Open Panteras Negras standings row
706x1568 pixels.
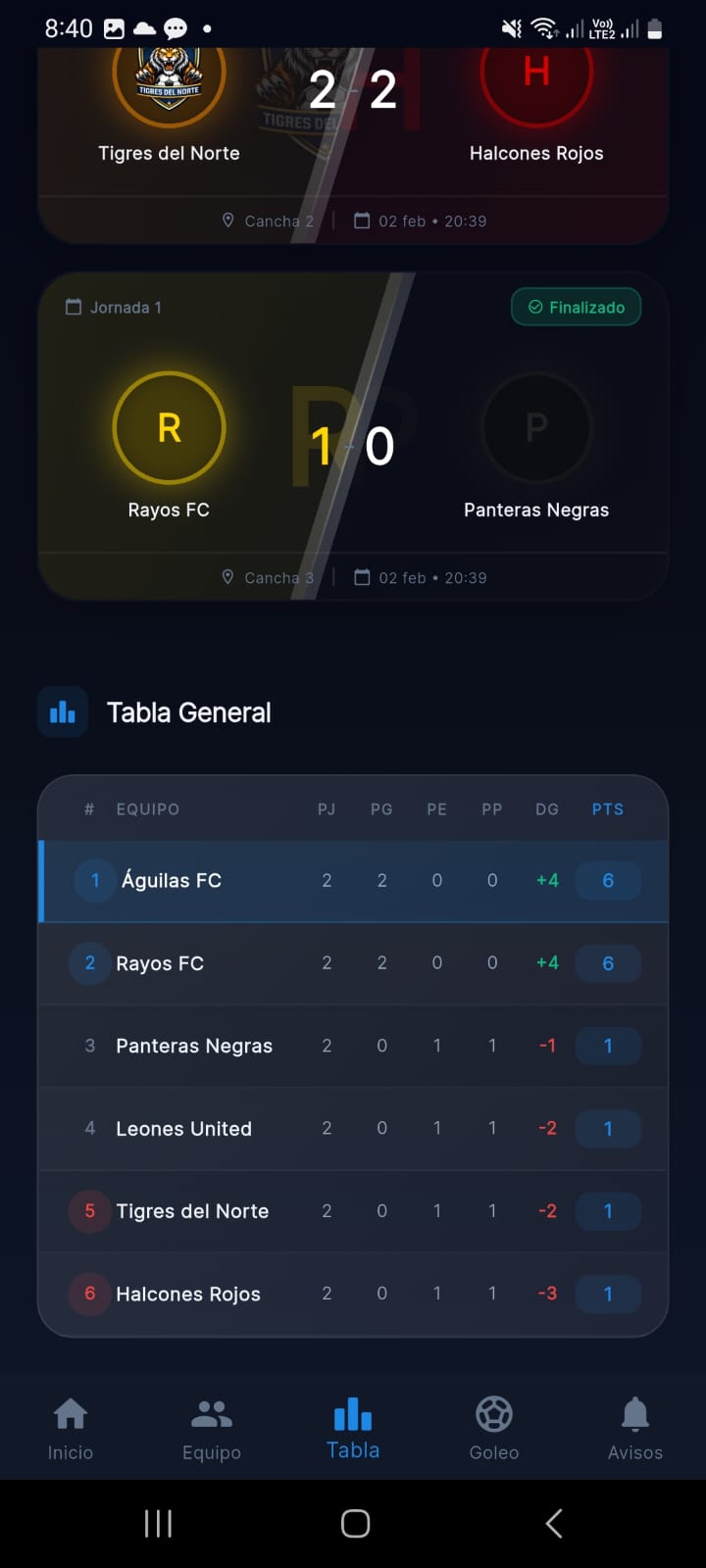(x=353, y=1046)
